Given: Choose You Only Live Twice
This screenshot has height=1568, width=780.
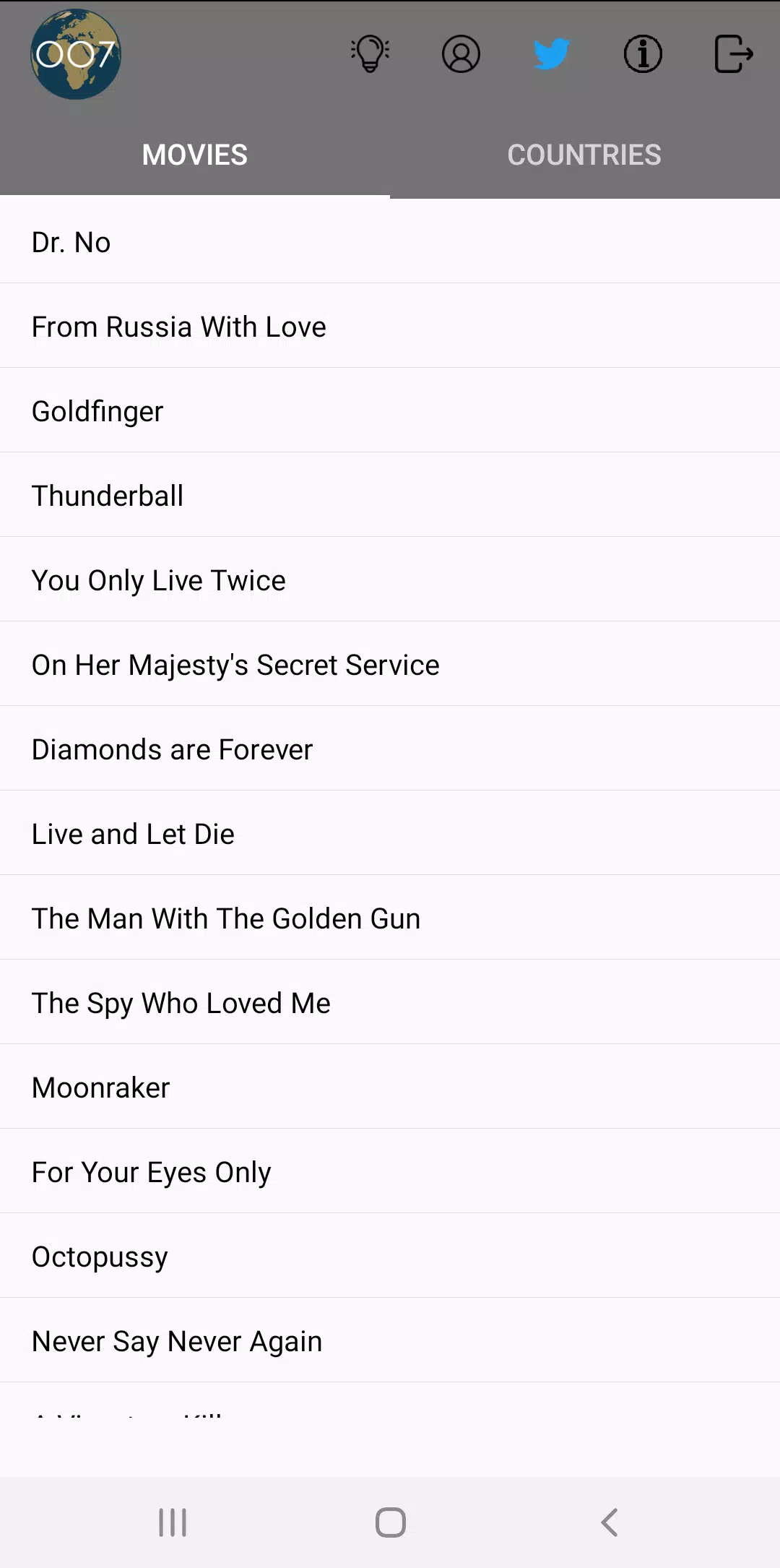Looking at the screenshot, I should 390,580.
